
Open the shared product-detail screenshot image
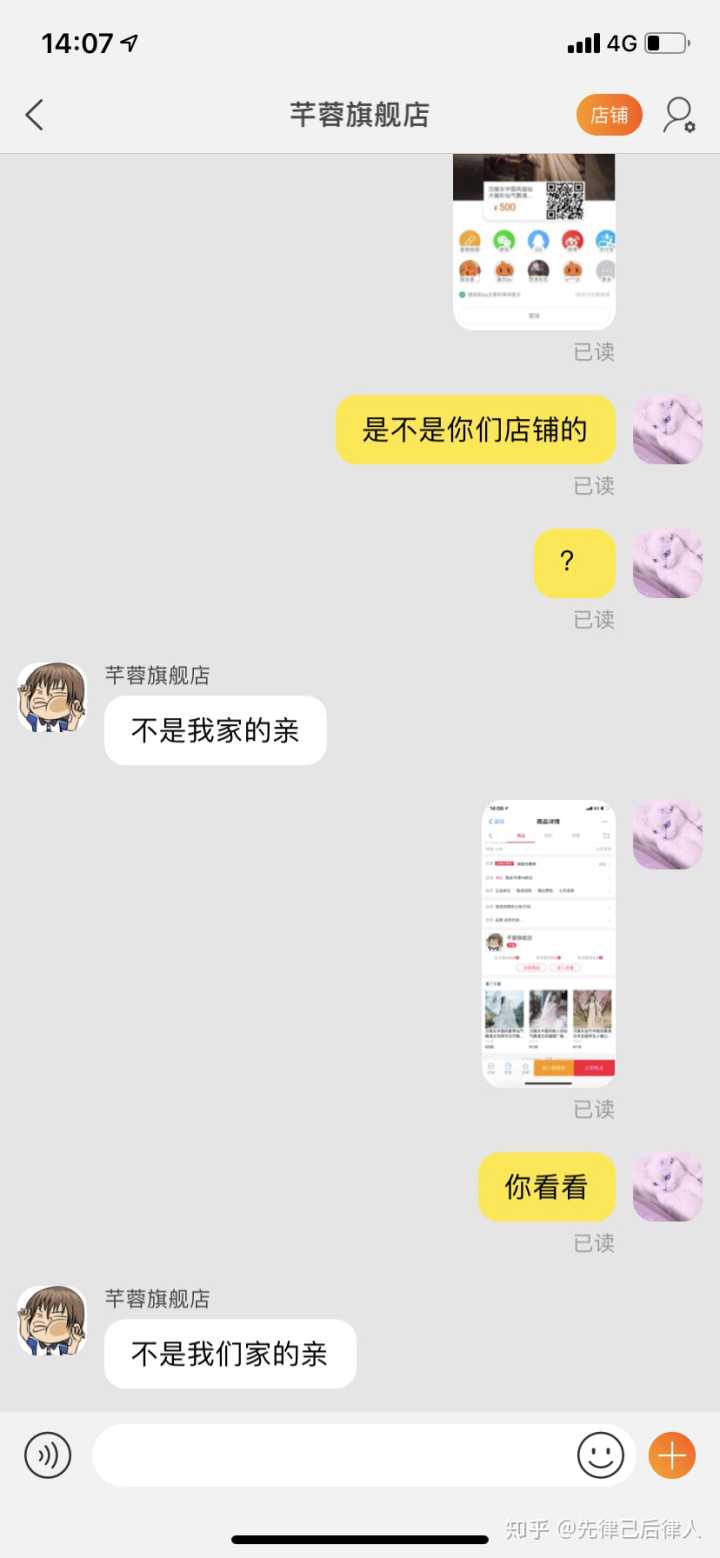548,943
